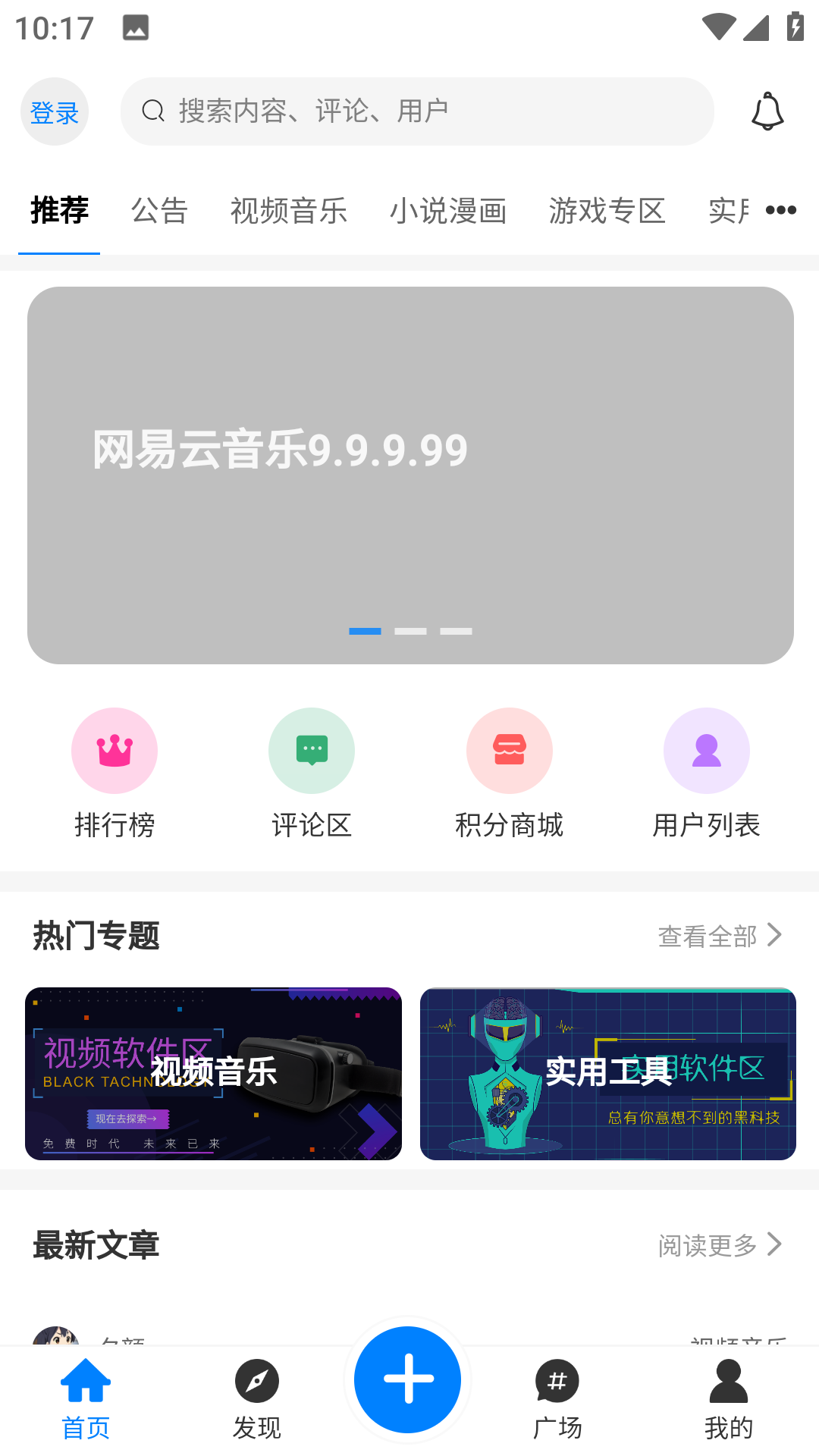Tap the 登录 button

pyautogui.click(x=55, y=111)
